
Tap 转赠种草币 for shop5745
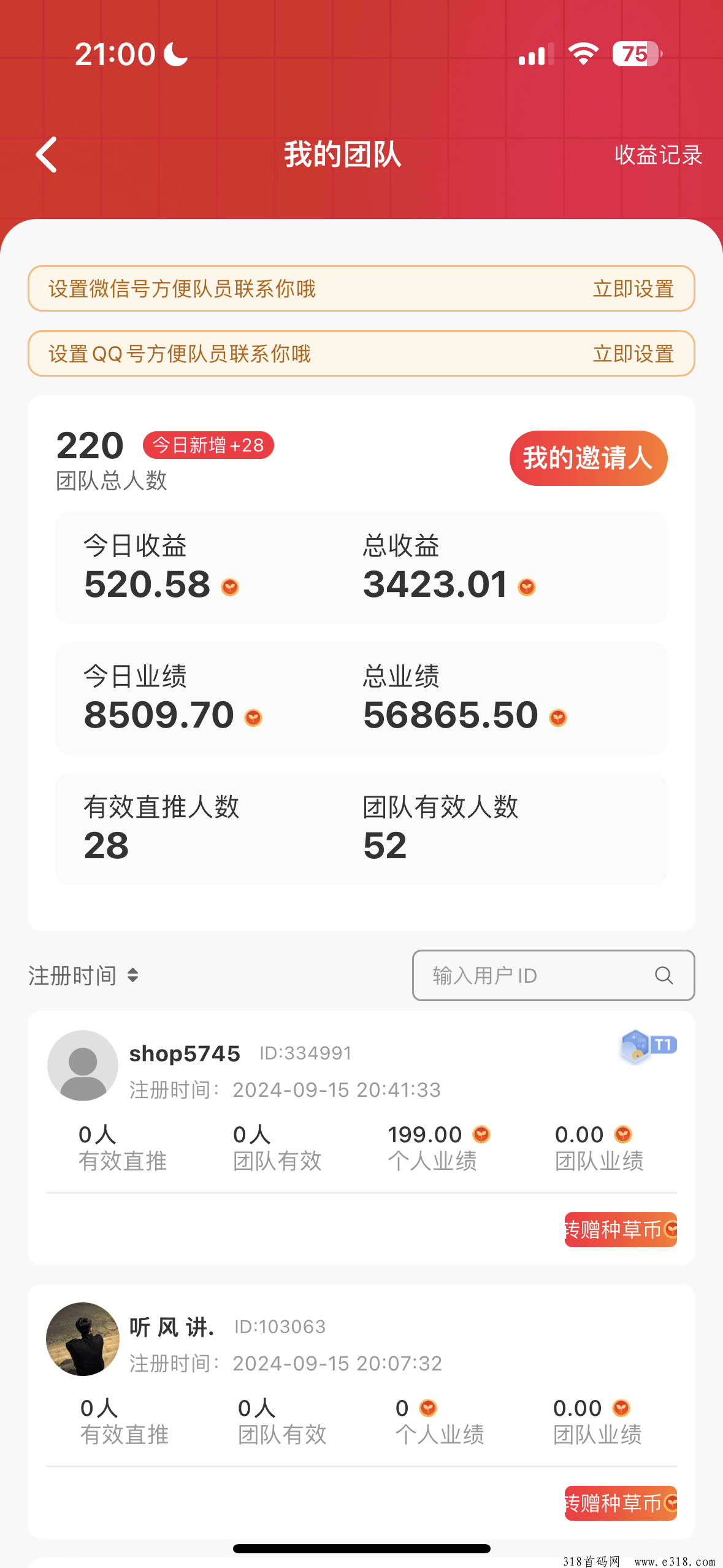621,1229
